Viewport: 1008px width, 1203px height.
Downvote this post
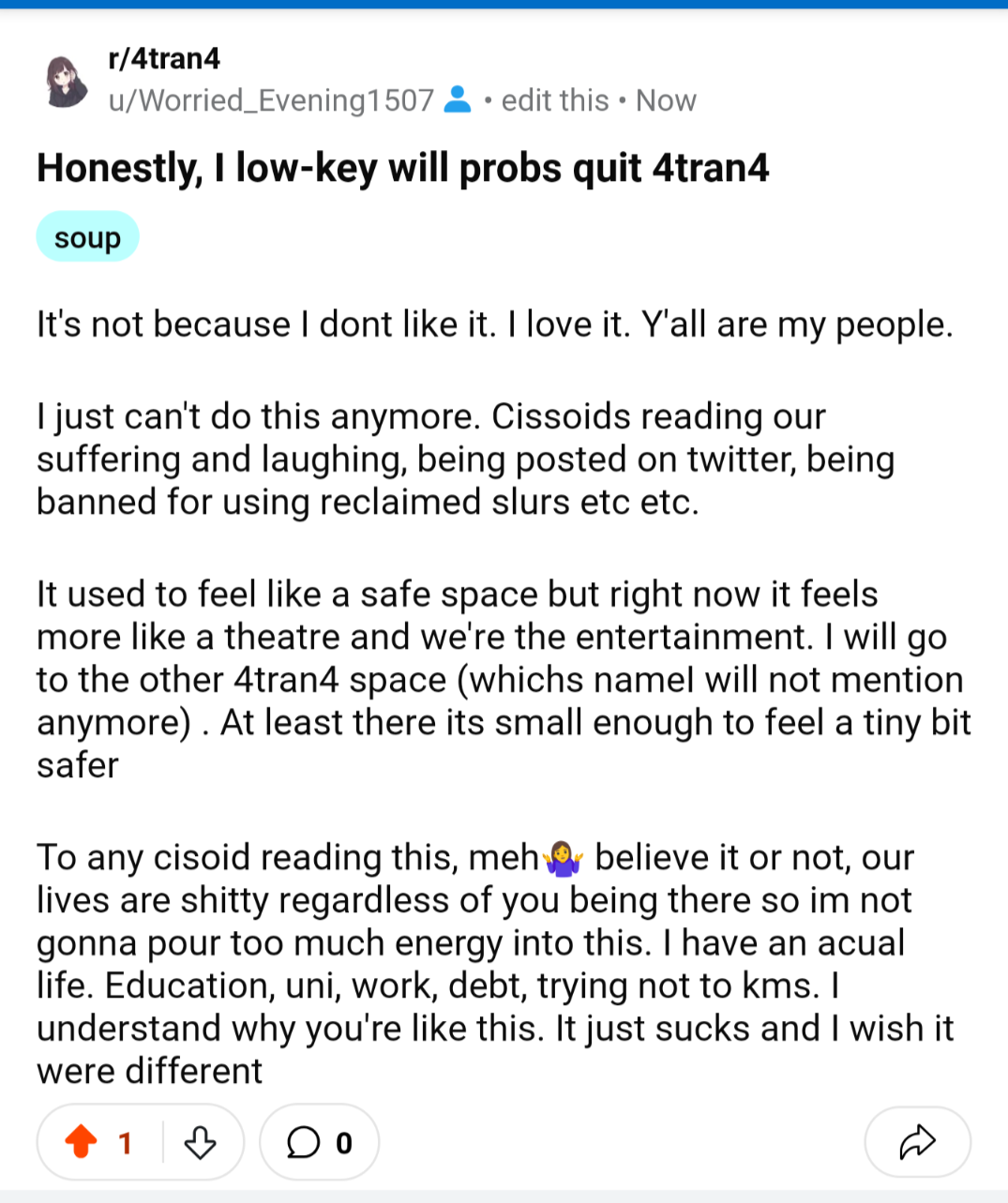coord(200,1142)
